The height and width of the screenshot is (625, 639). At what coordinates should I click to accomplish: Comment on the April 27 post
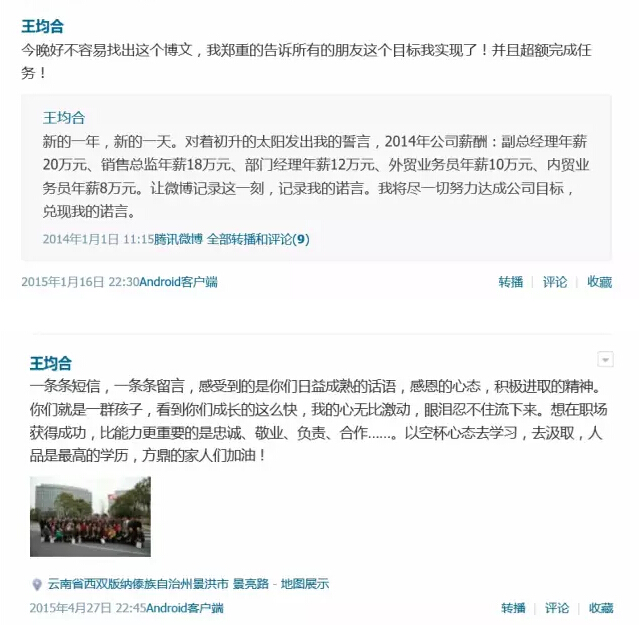557,608
